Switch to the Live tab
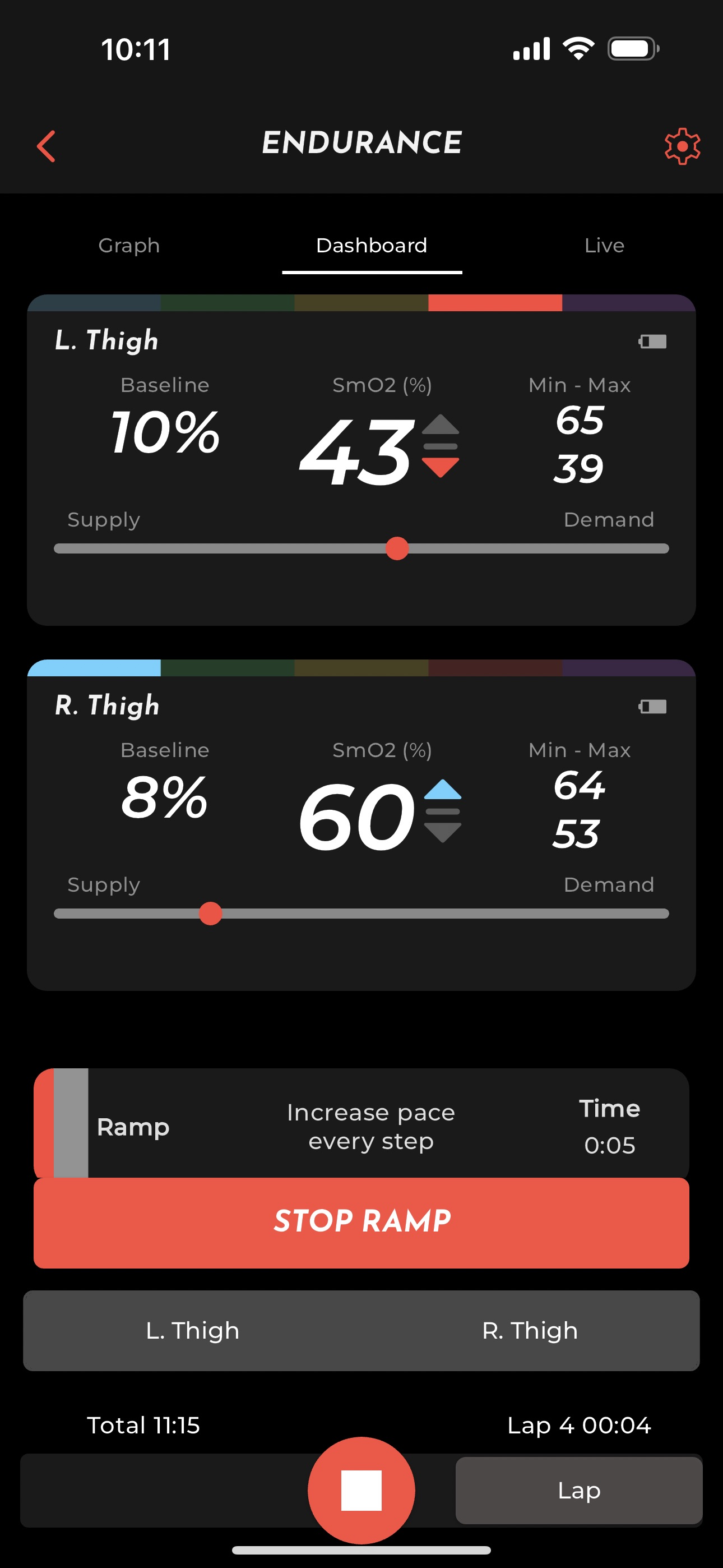 pos(604,245)
